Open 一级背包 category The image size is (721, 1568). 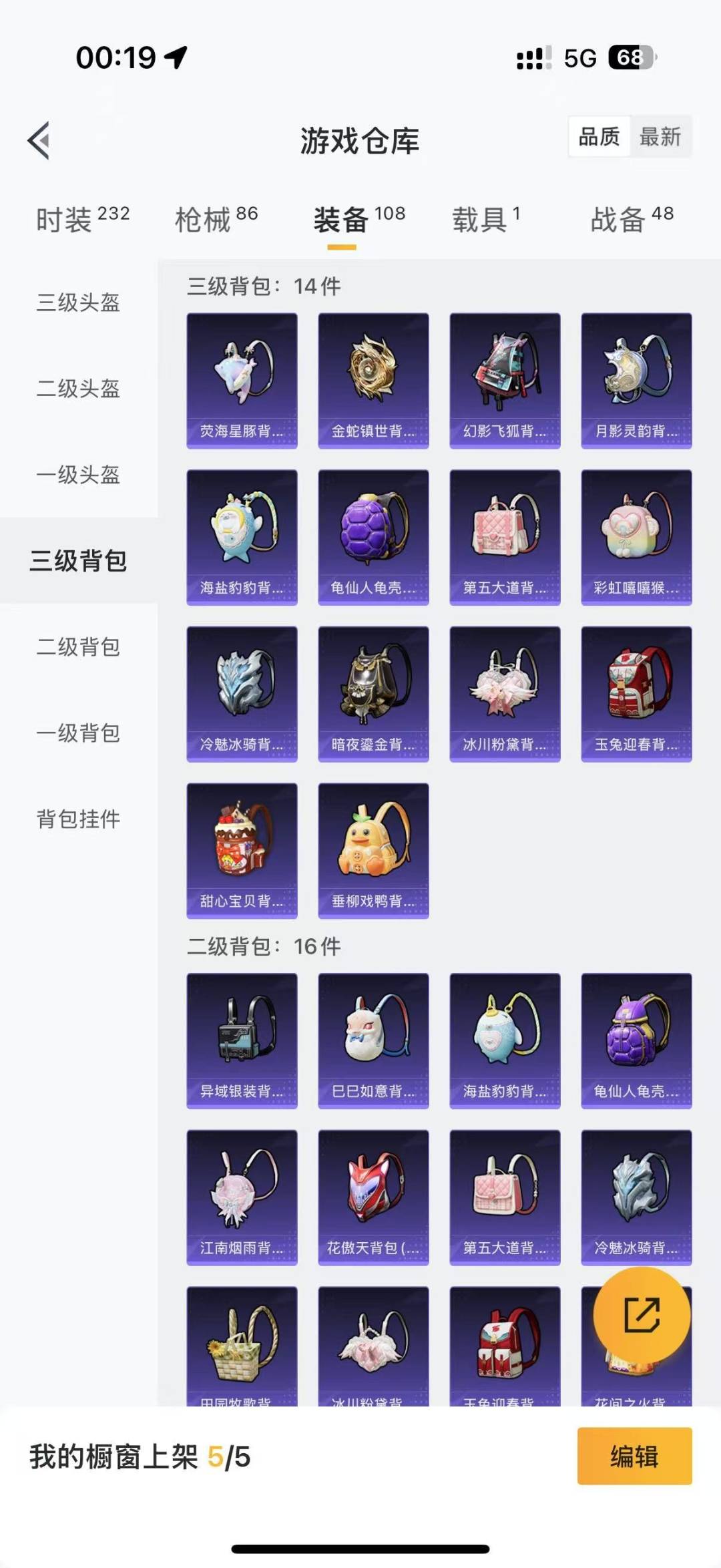(79, 733)
